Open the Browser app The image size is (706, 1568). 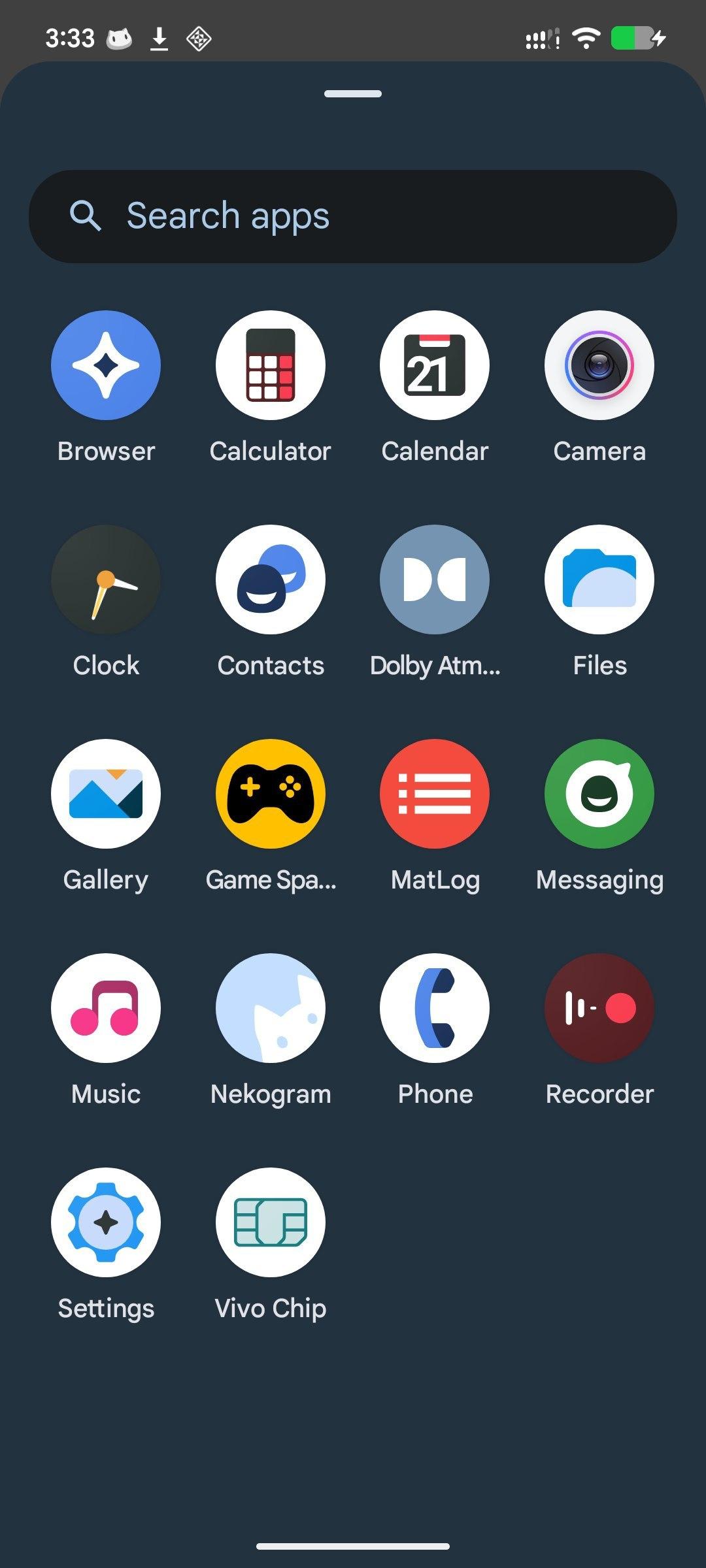(x=106, y=365)
